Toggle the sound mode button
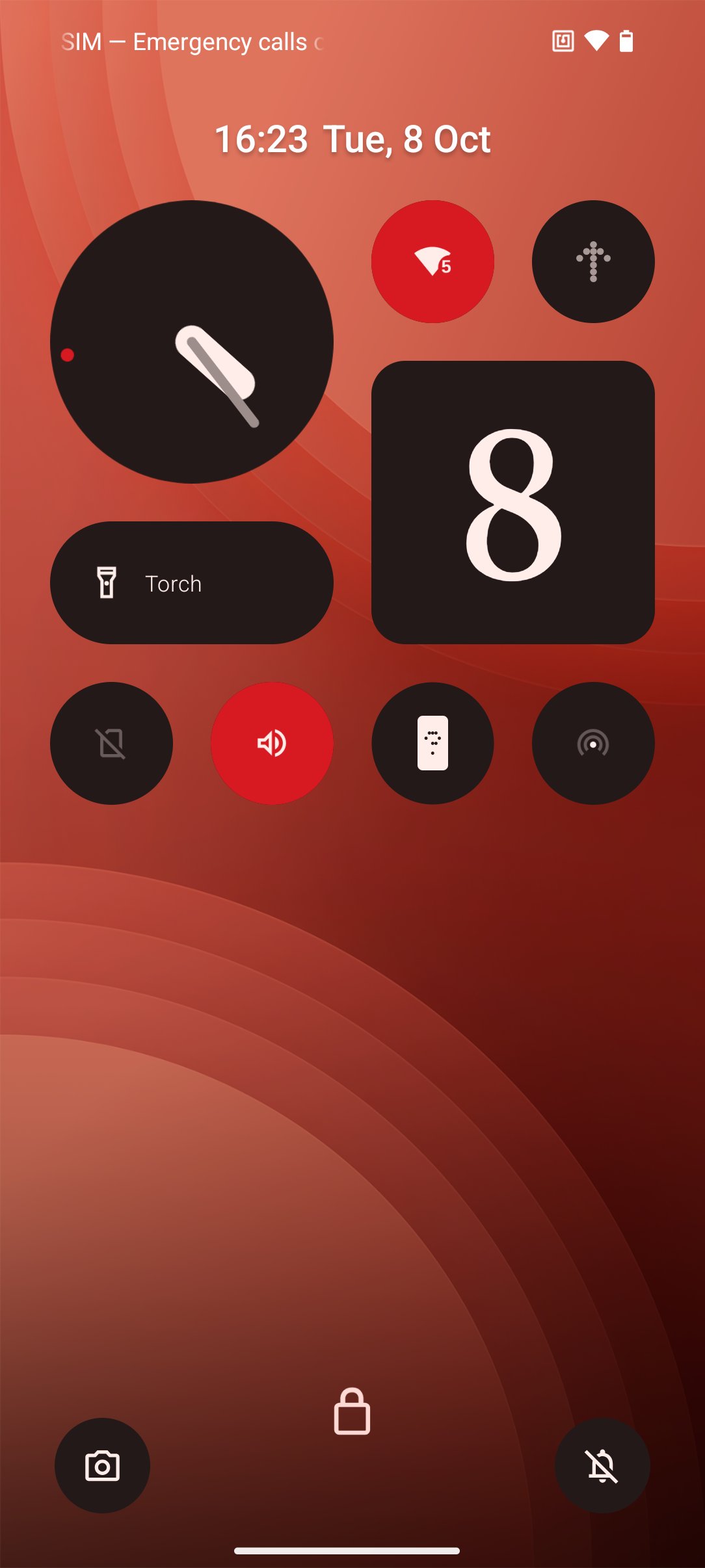Image resolution: width=705 pixels, height=1568 pixels. coord(272,743)
